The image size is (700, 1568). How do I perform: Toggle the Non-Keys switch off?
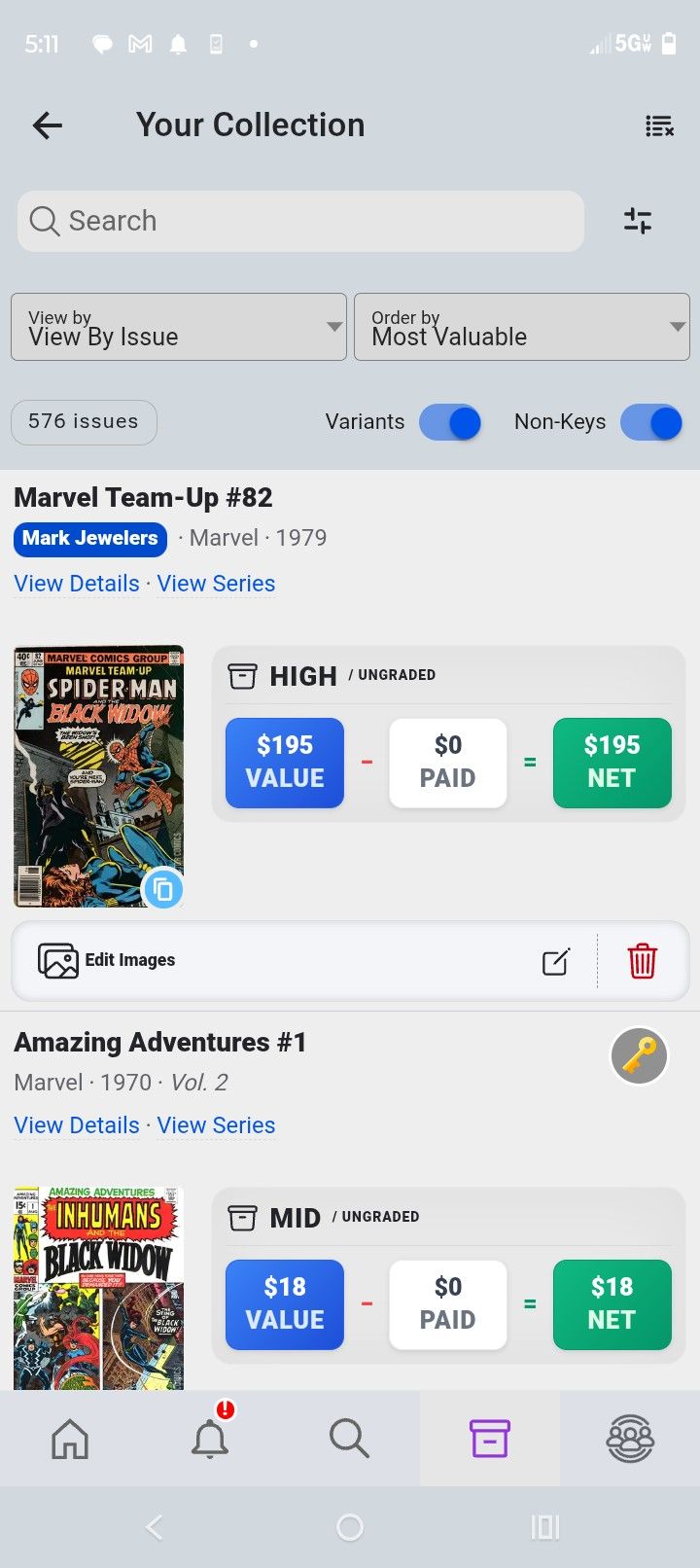pyautogui.click(x=651, y=422)
